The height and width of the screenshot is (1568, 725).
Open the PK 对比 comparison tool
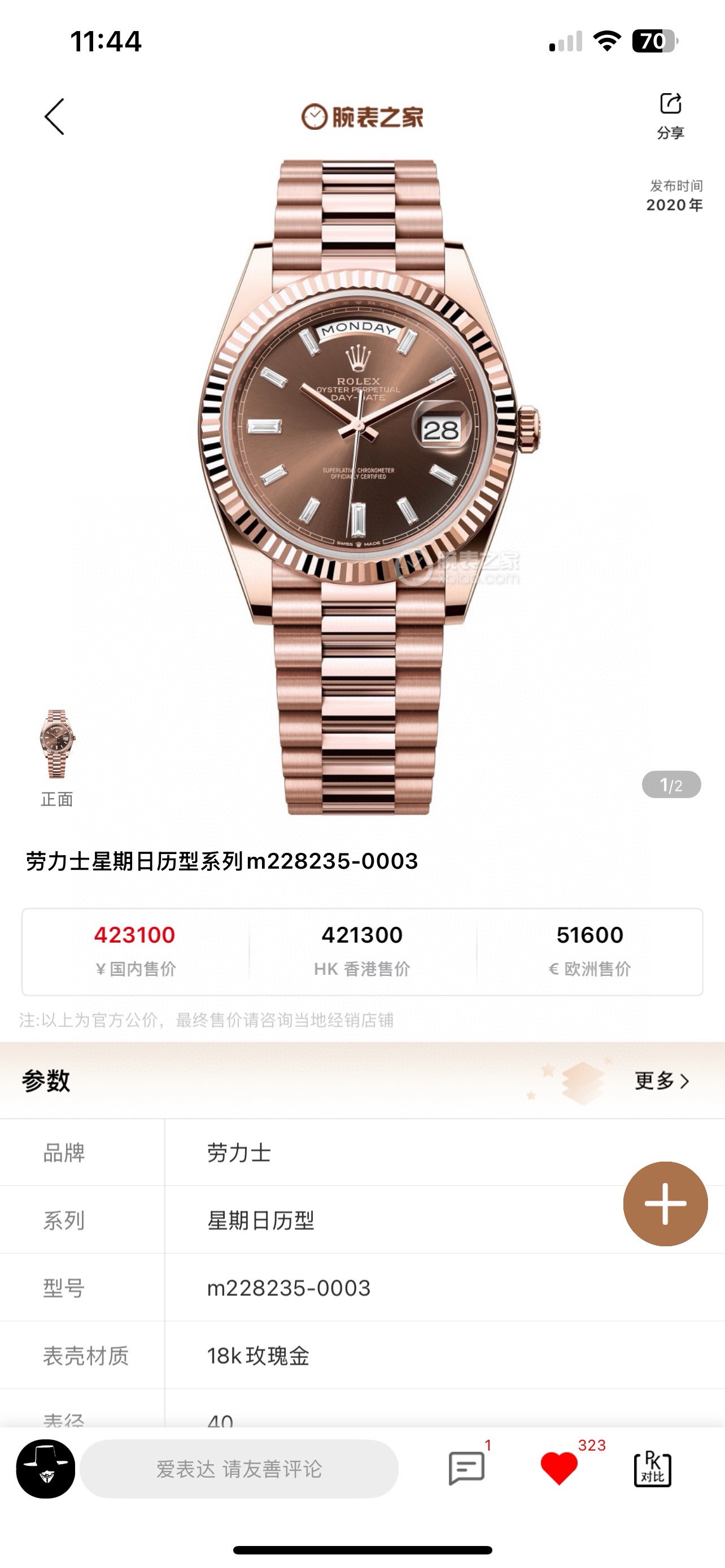pos(653,1468)
